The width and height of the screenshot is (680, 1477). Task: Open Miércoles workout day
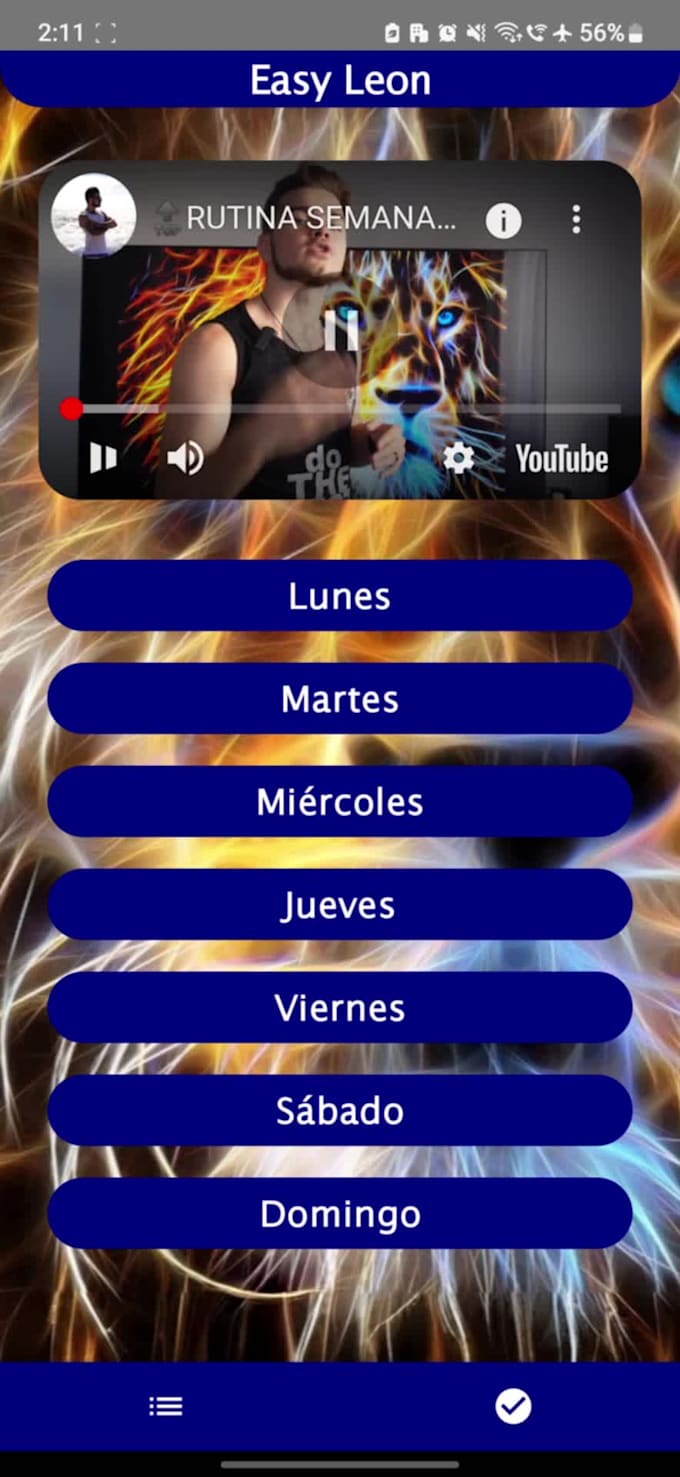pos(340,802)
